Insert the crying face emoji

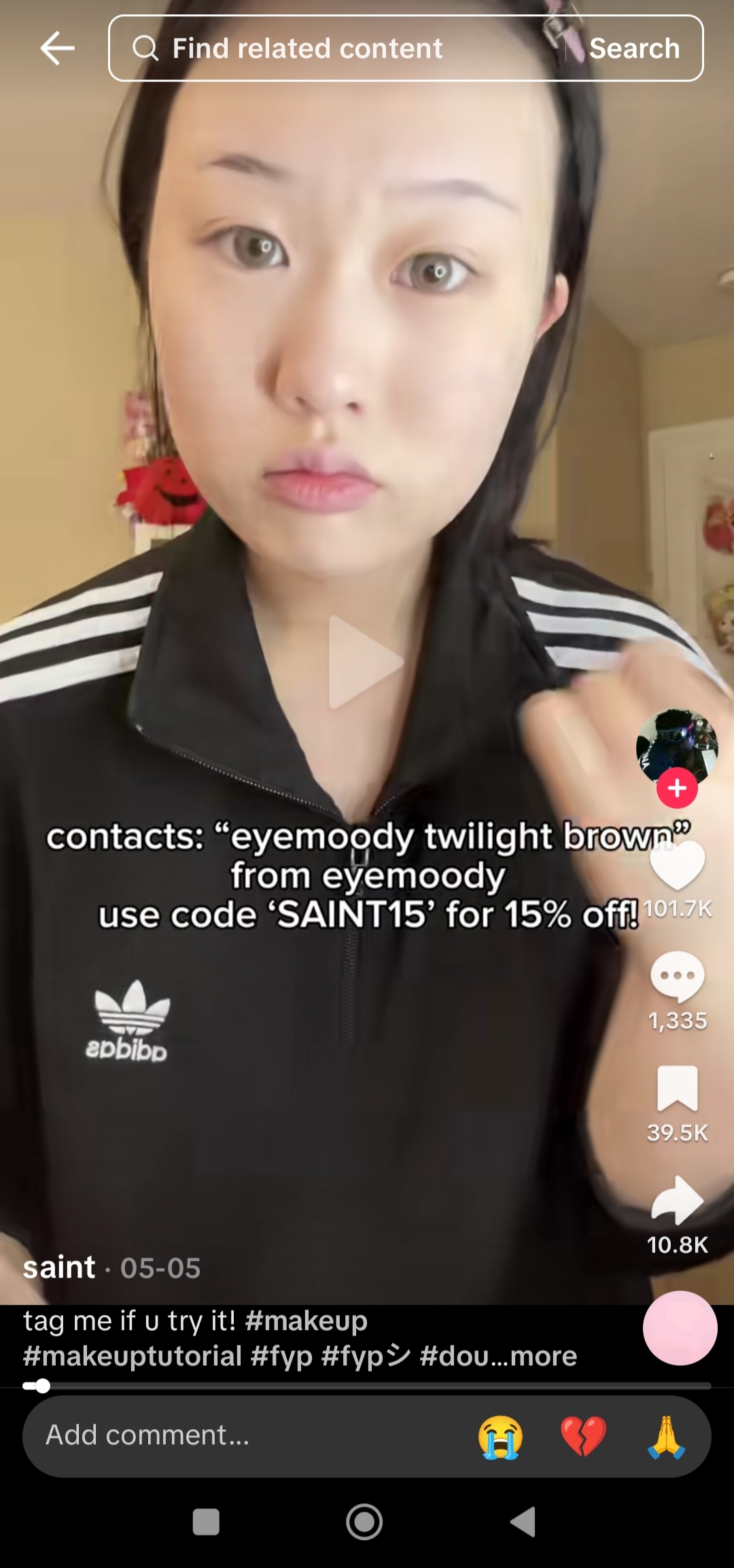pos(500,1437)
